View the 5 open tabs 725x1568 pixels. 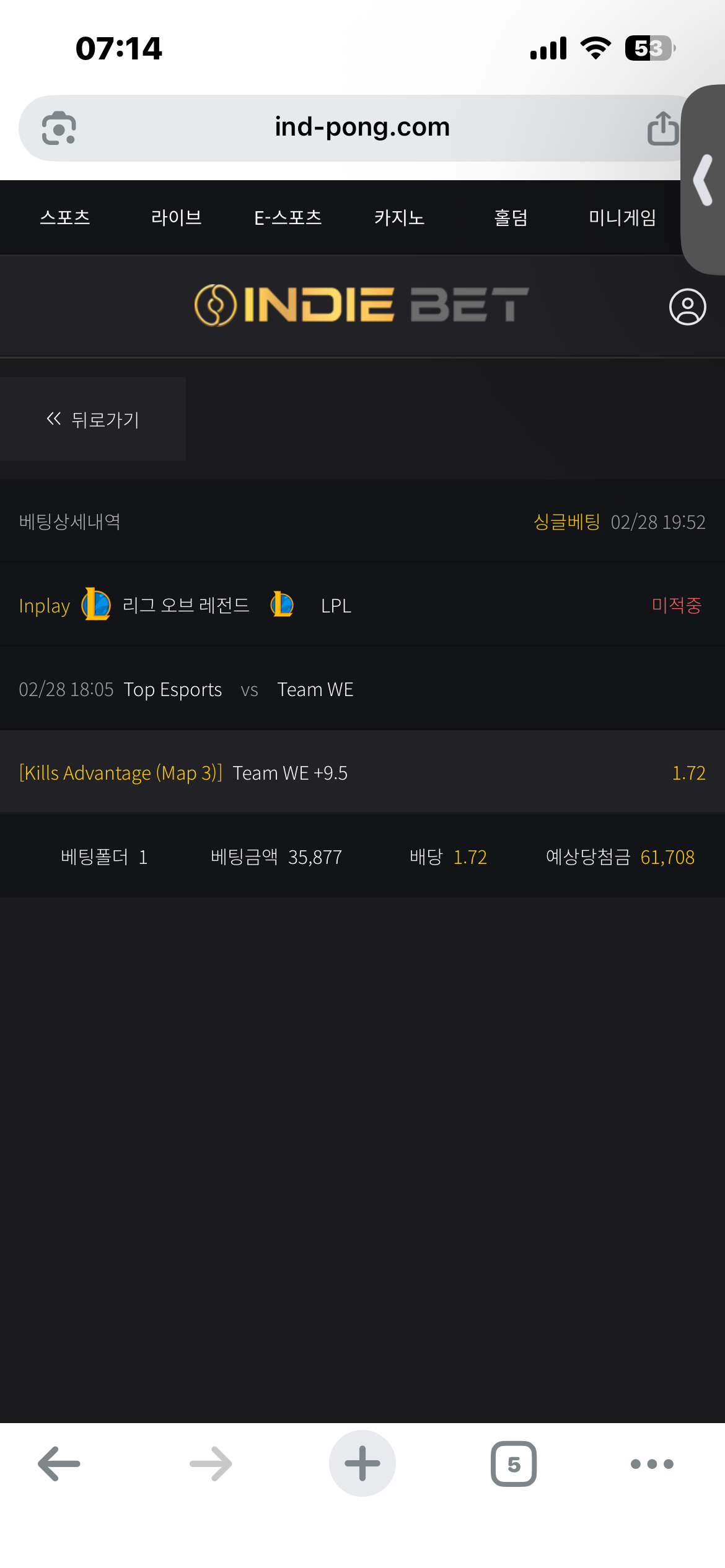point(513,1464)
